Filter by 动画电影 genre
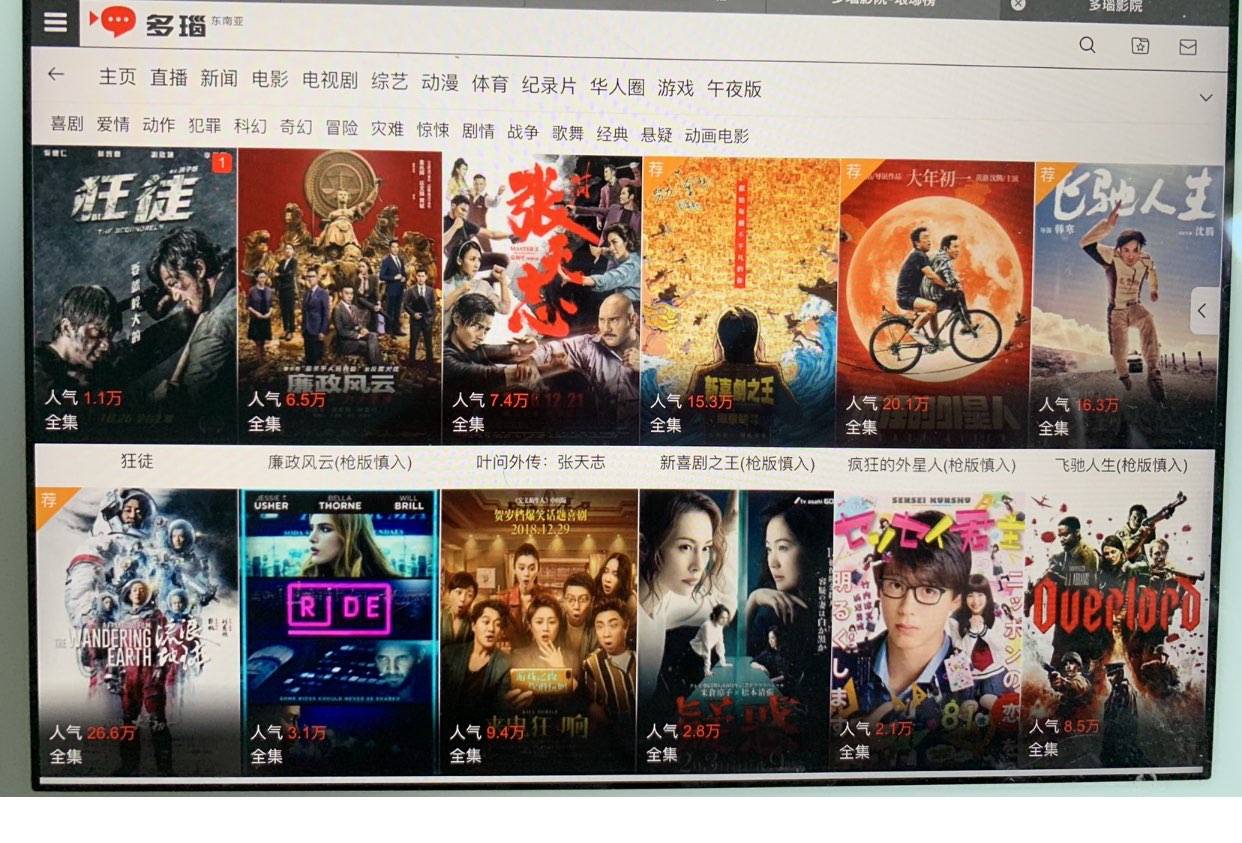 716,135
